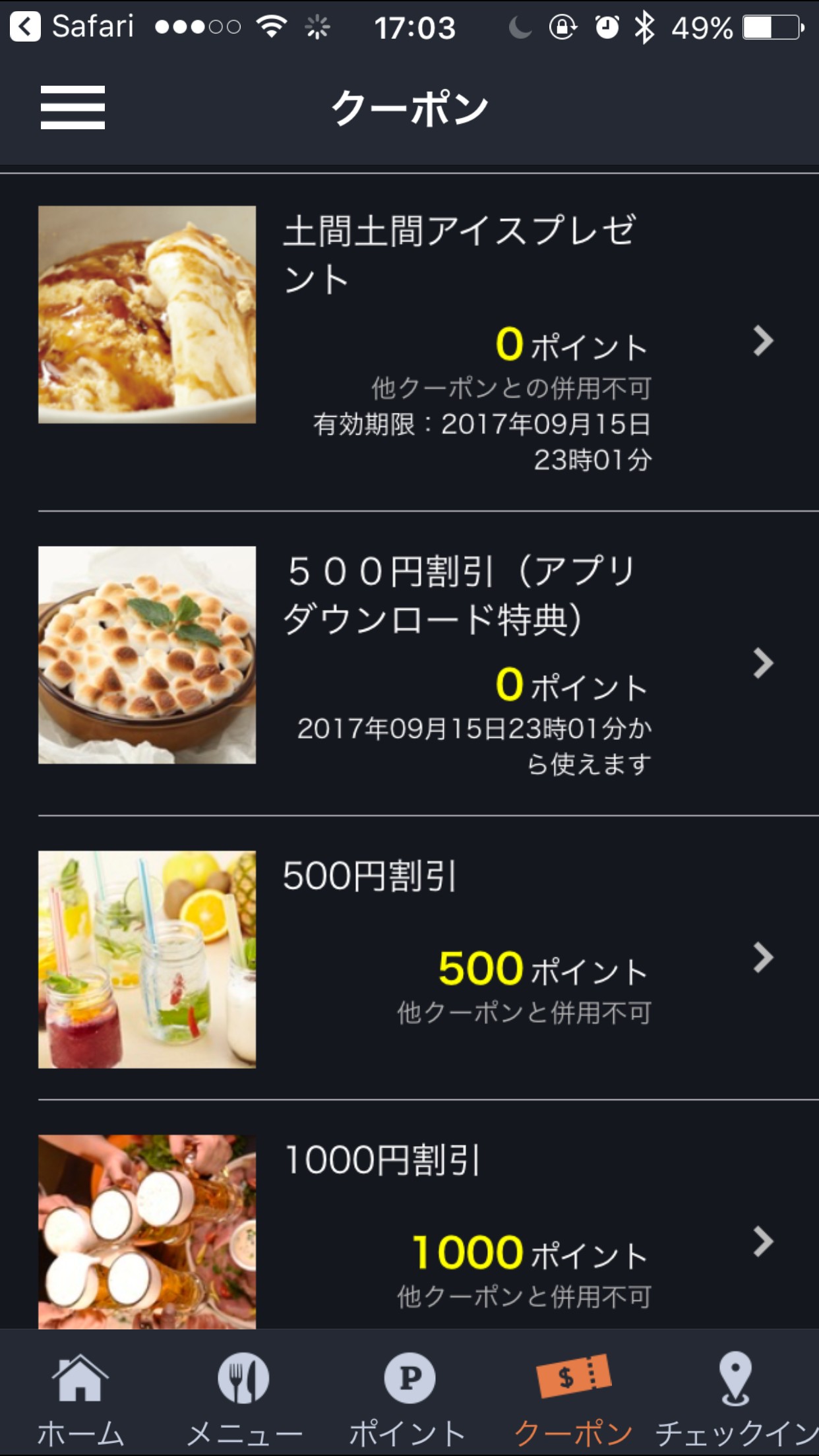This screenshot has height=1456, width=819.
Task: Switch to the ホーム tab
Action: (x=80, y=1398)
